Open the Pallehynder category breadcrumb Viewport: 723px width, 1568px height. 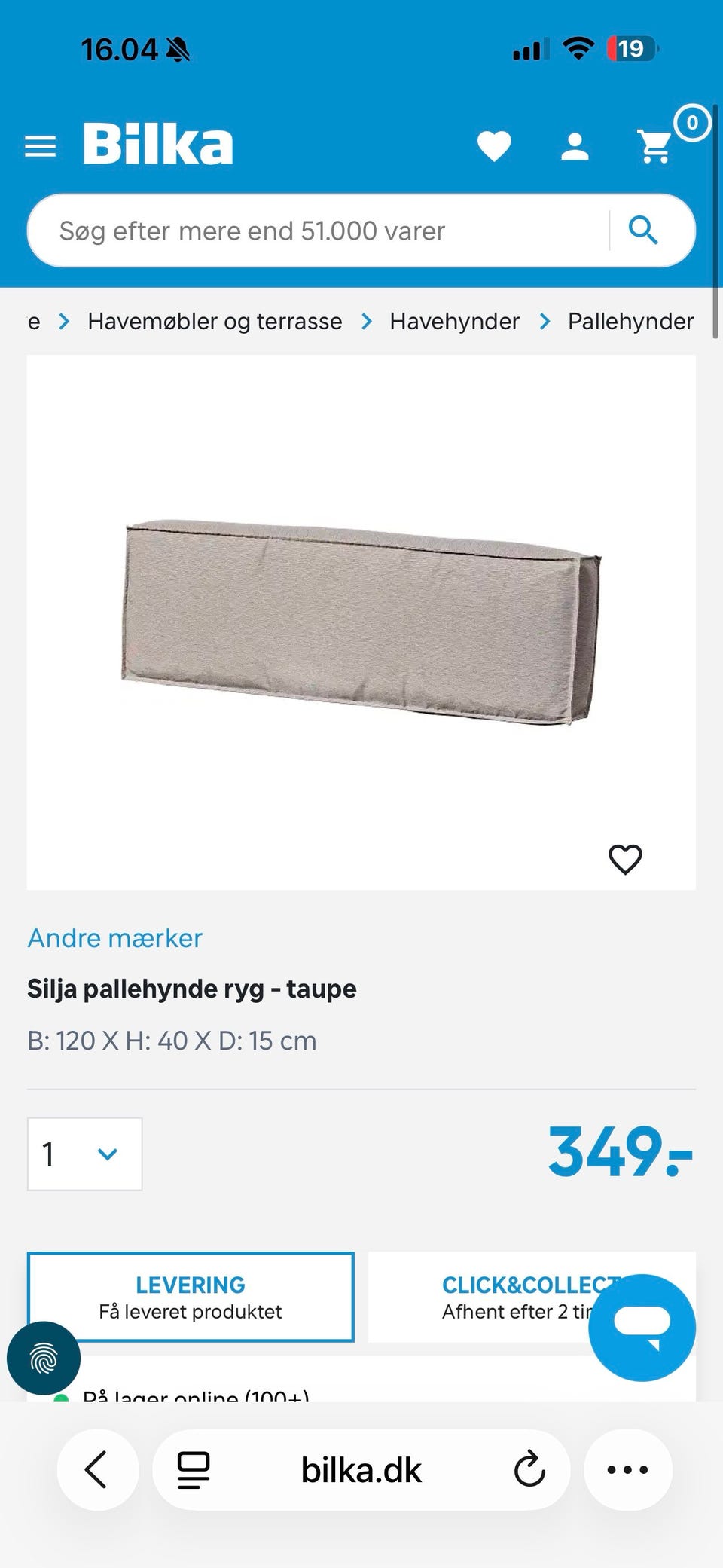tap(630, 321)
